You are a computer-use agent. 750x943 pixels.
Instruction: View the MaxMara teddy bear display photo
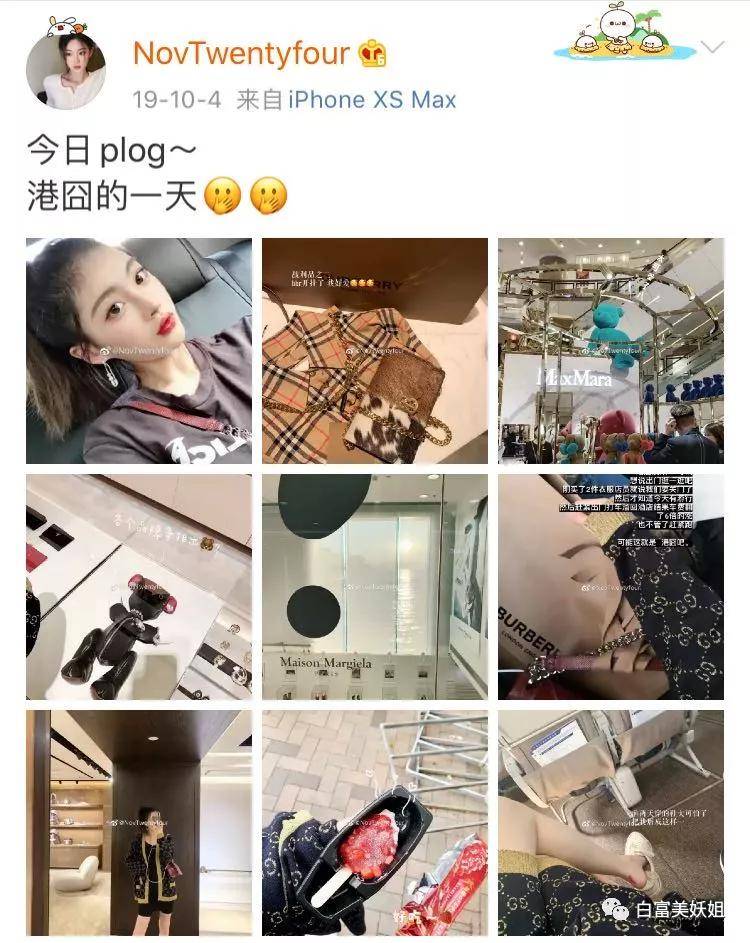(x=611, y=350)
